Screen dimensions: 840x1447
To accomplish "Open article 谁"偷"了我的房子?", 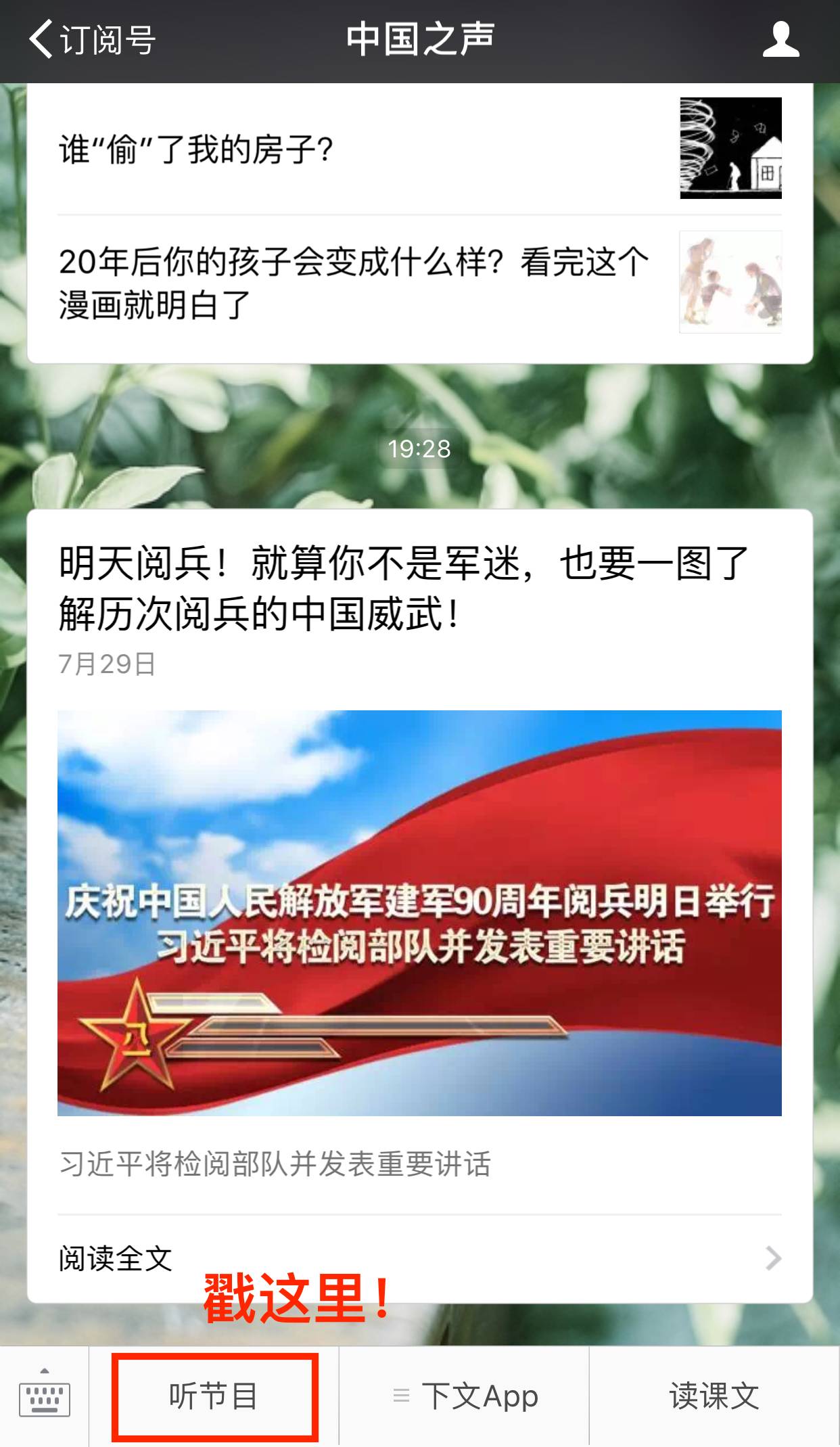I will coord(419,149).
